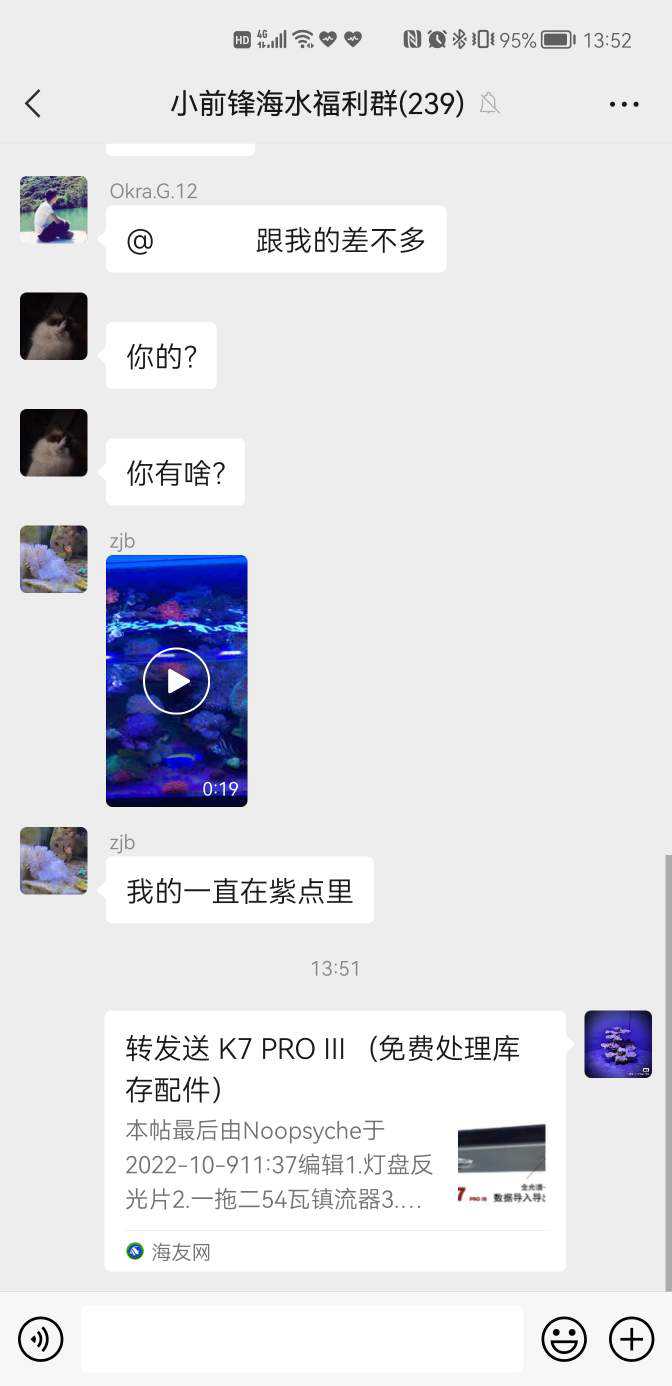Open the emoji picker

coord(564,1339)
